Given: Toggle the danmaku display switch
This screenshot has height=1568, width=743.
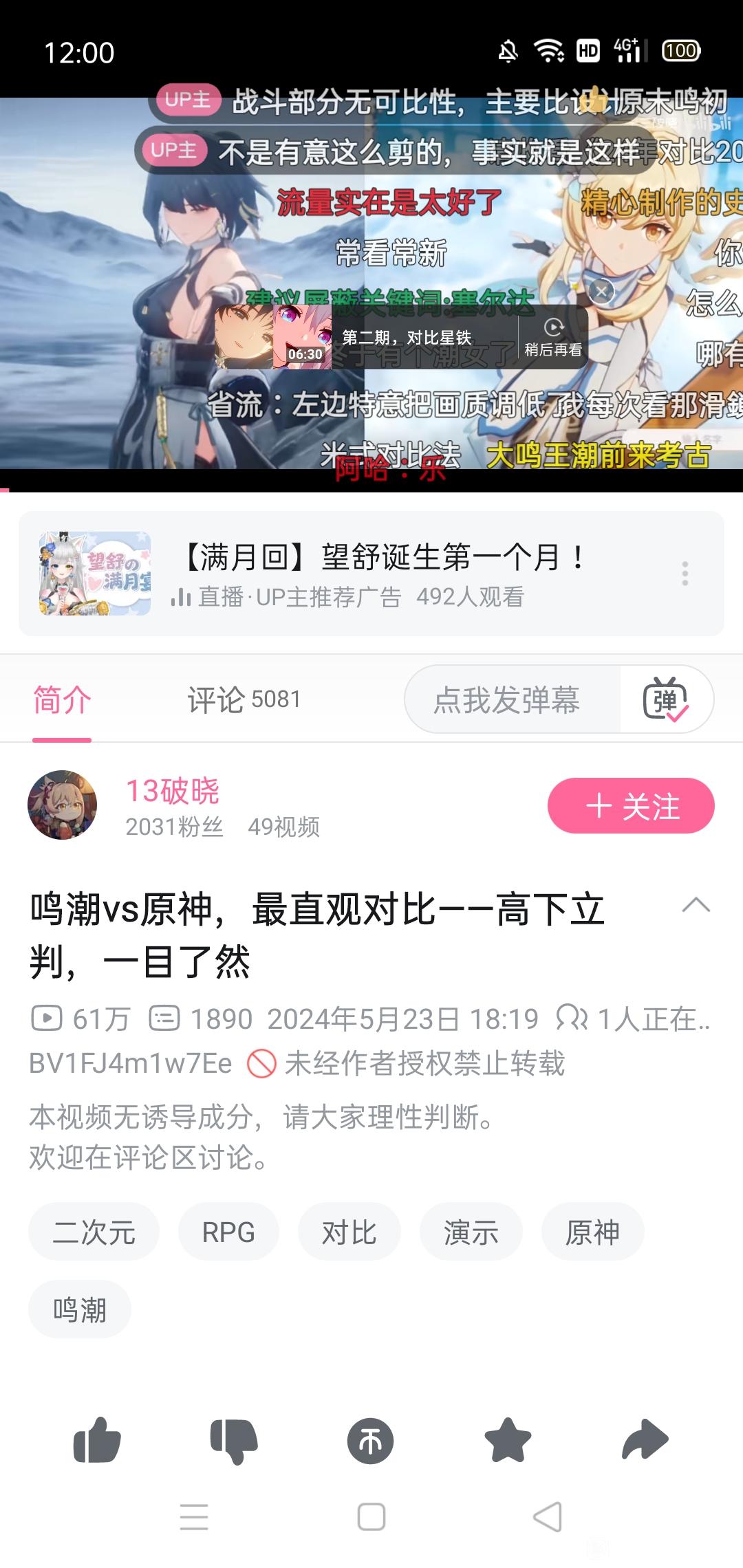Looking at the screenshot, I should point(665,699).
